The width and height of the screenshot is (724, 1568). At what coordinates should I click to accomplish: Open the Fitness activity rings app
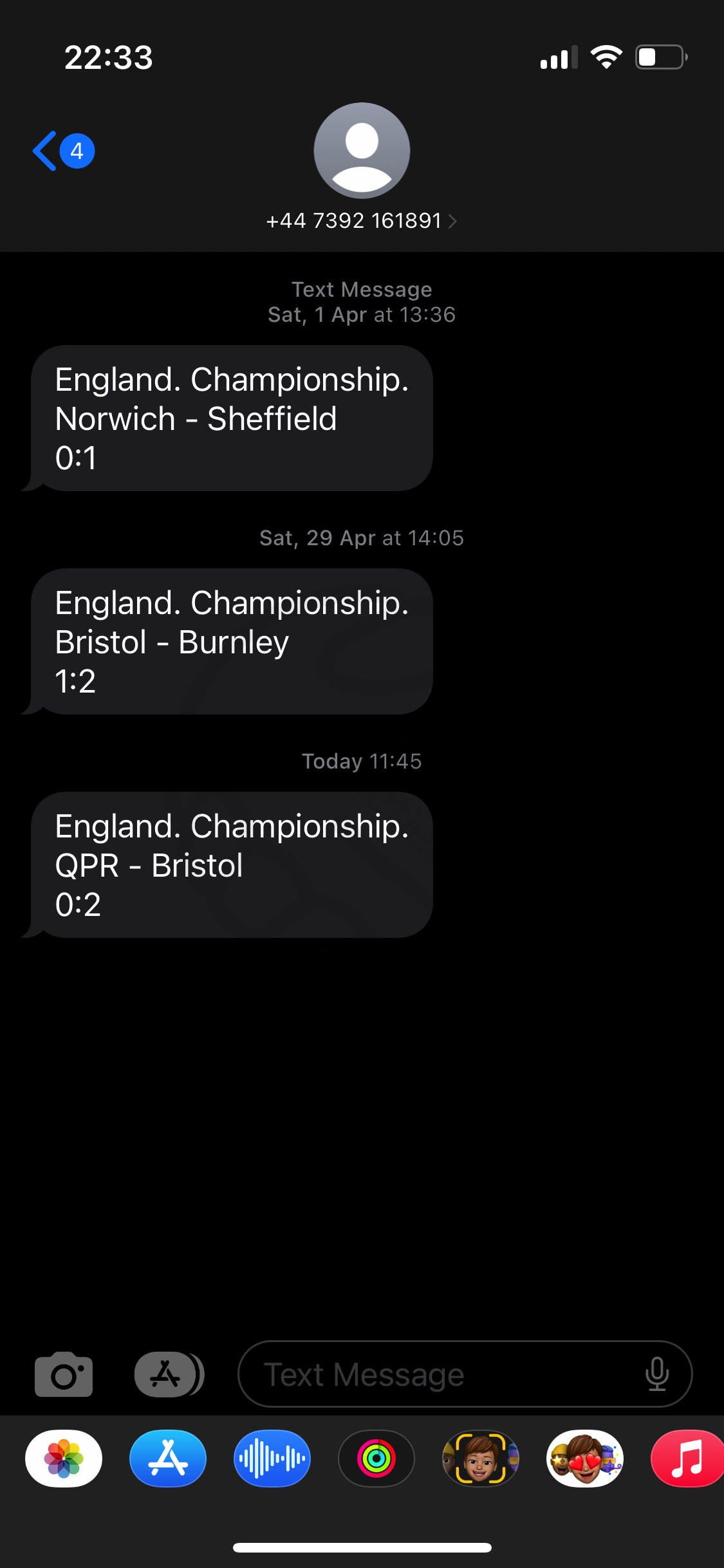pos(376,1459)
